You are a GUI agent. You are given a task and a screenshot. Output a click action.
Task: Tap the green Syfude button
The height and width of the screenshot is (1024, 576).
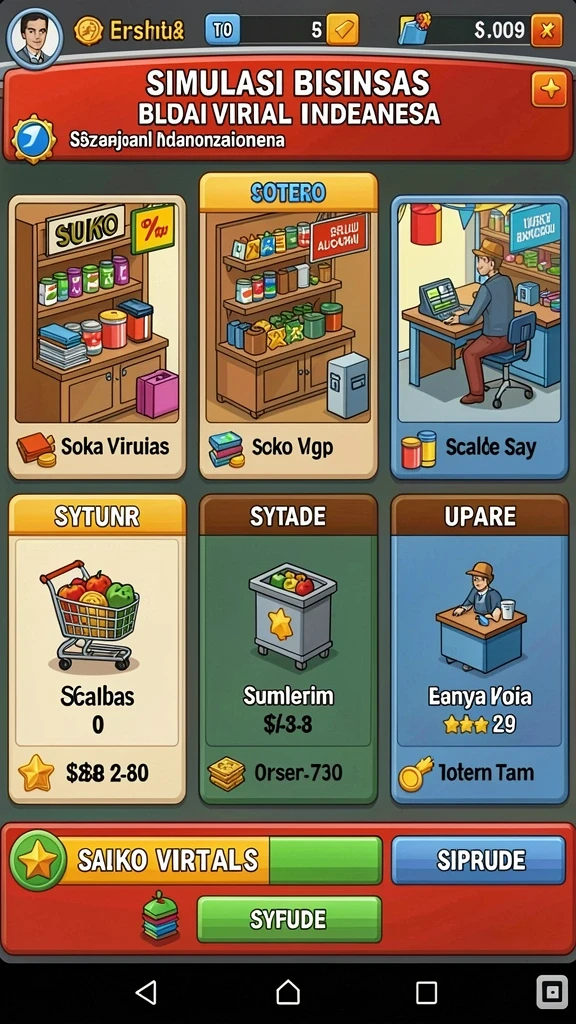(x=289, y=919)
